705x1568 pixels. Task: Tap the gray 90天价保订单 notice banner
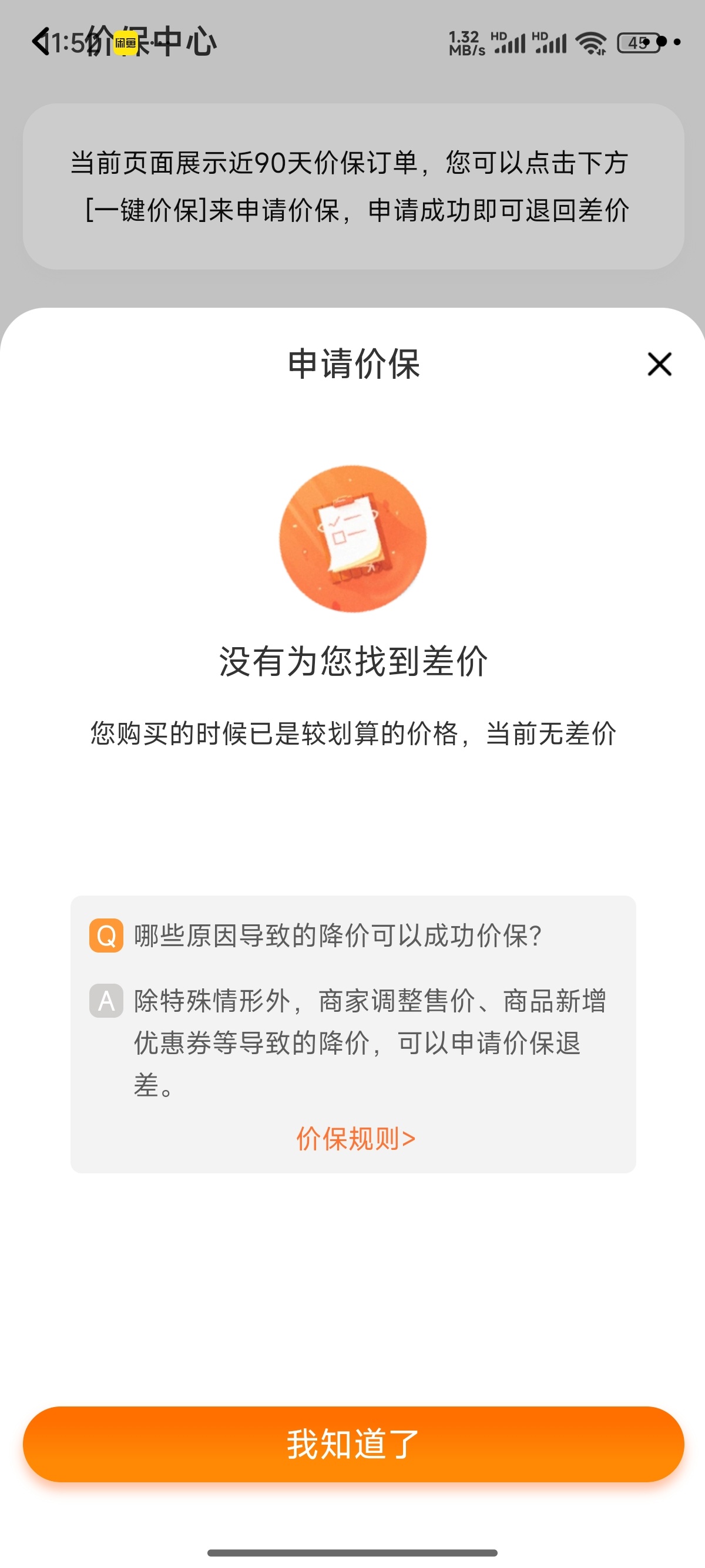pyautogui.click(x=352, y=187)
